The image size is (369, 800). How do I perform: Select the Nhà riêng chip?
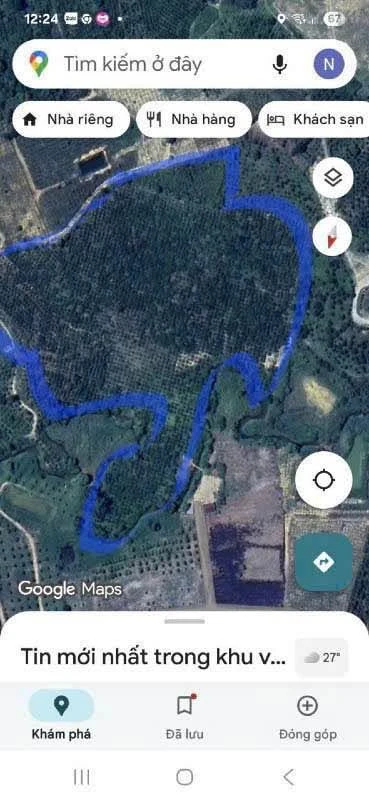(x=71, y=120)
